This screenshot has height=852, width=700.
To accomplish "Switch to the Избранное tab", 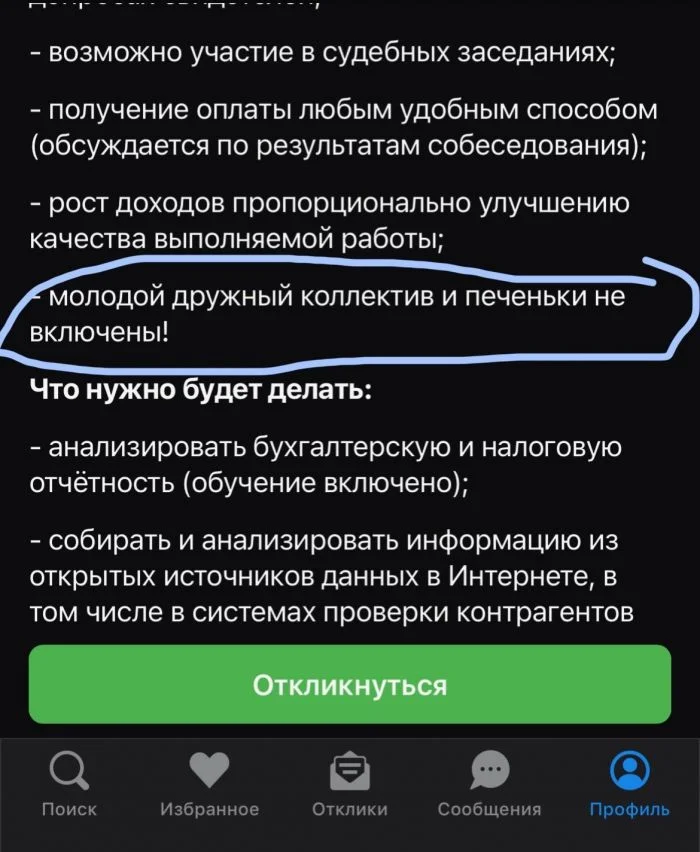I will (209, 786).
